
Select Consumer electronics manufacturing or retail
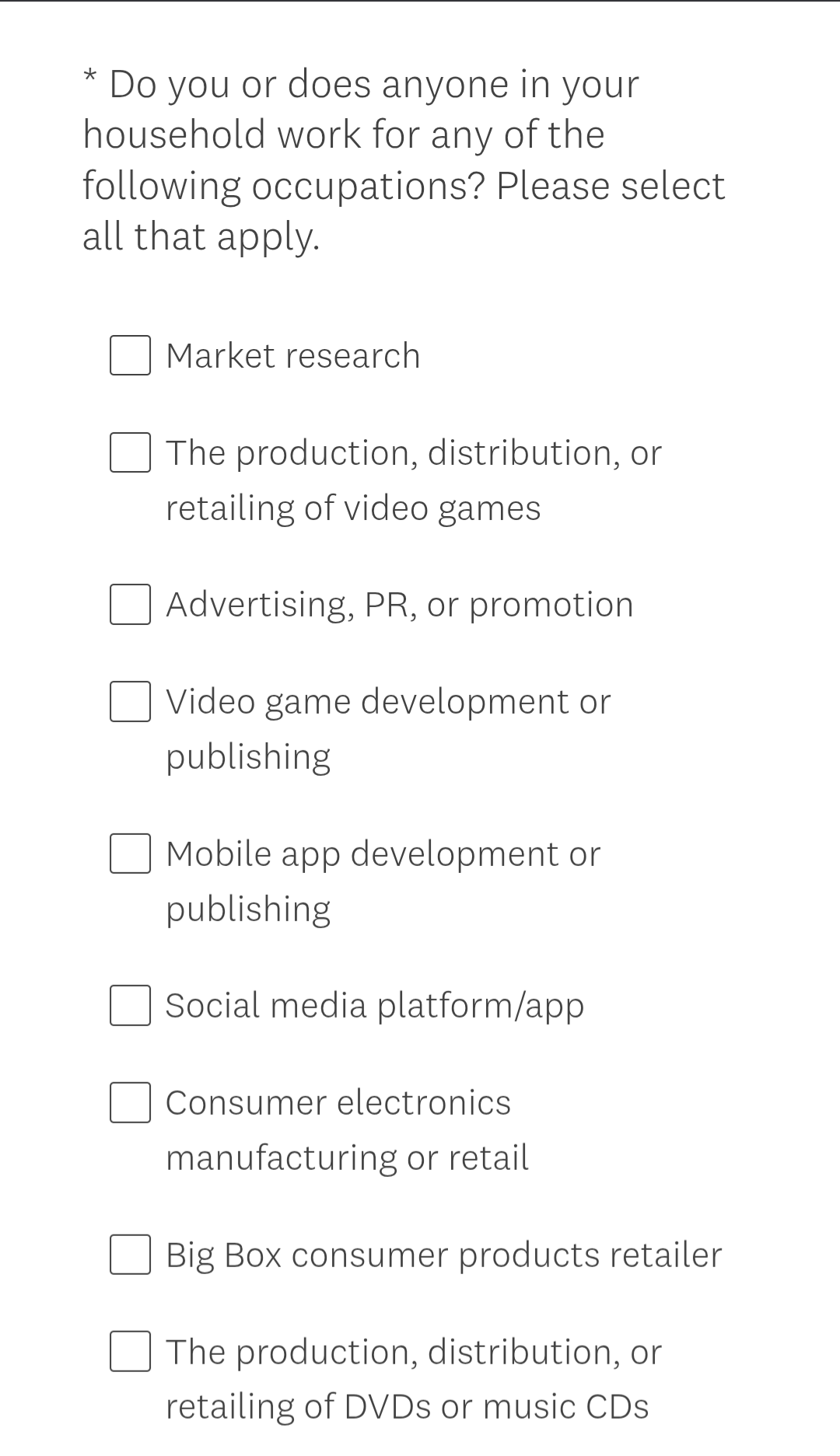tap(130, 1102)
